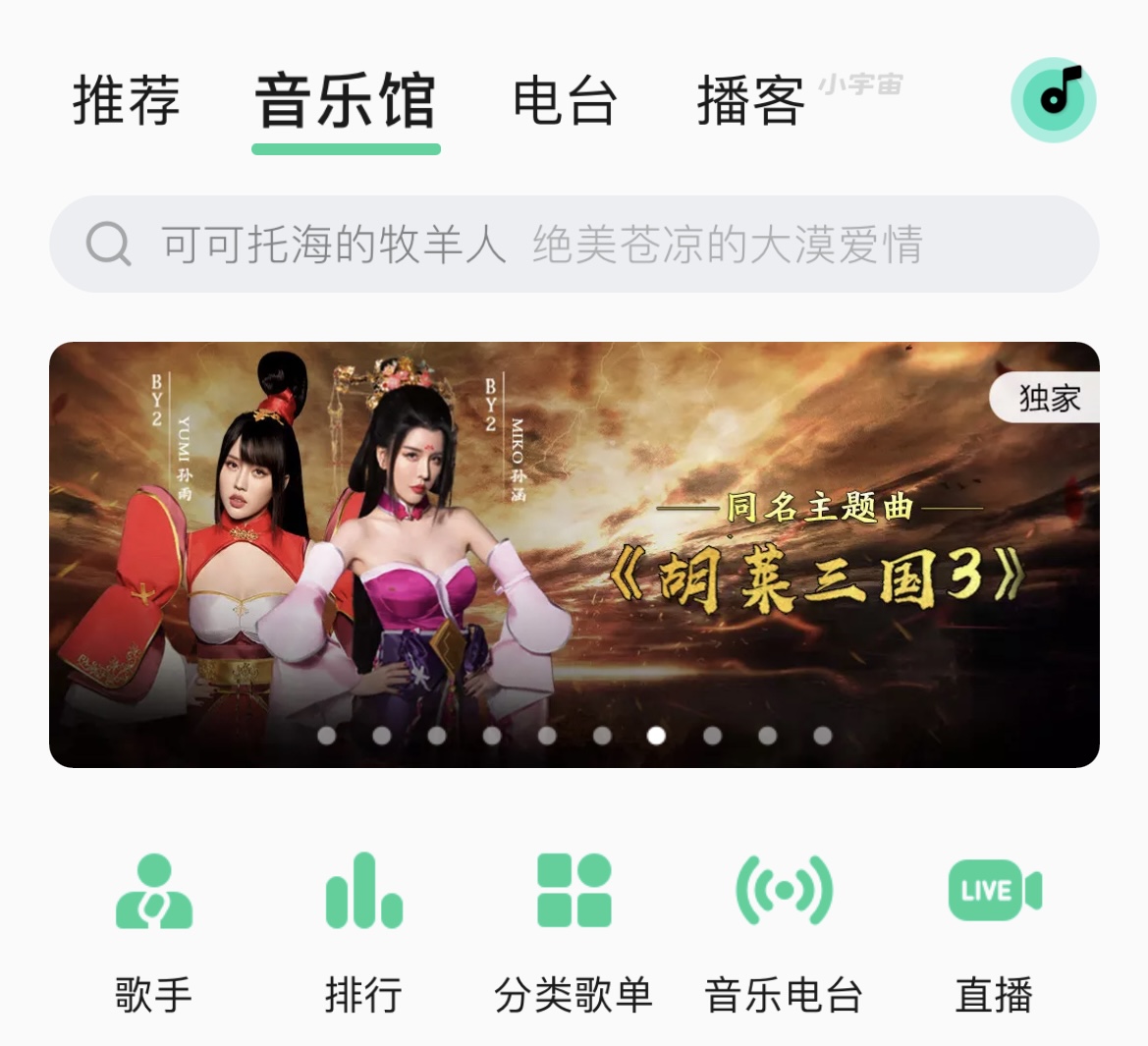Enter the 直播 live section

point(994,928)
